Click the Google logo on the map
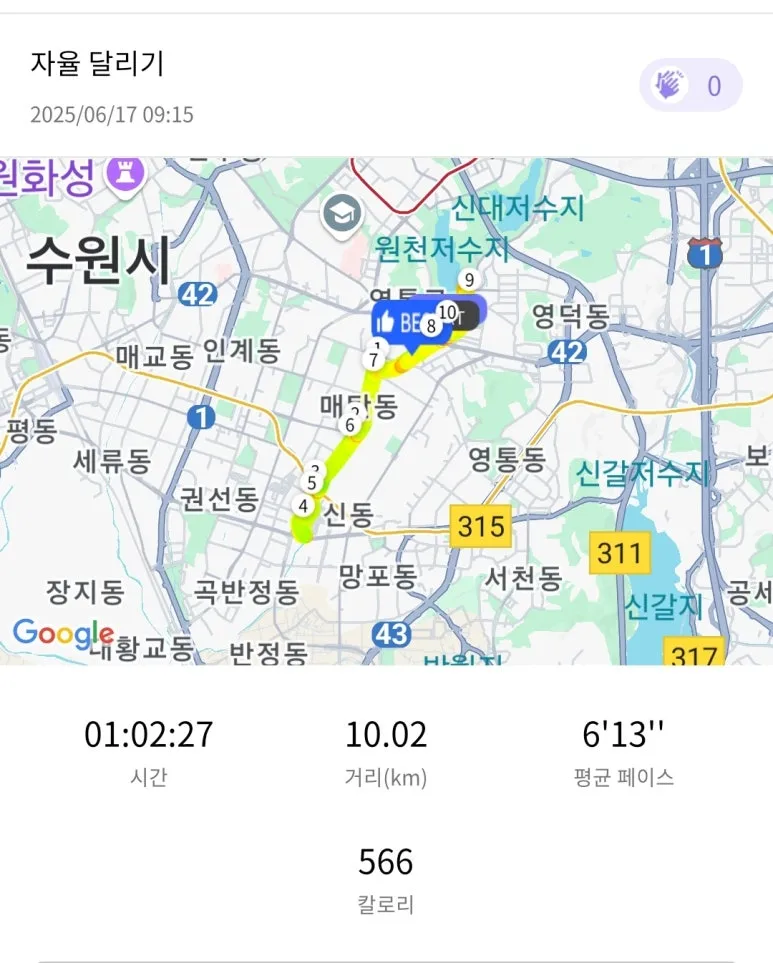This screenshot has height=963, width=773. (62, 631)
